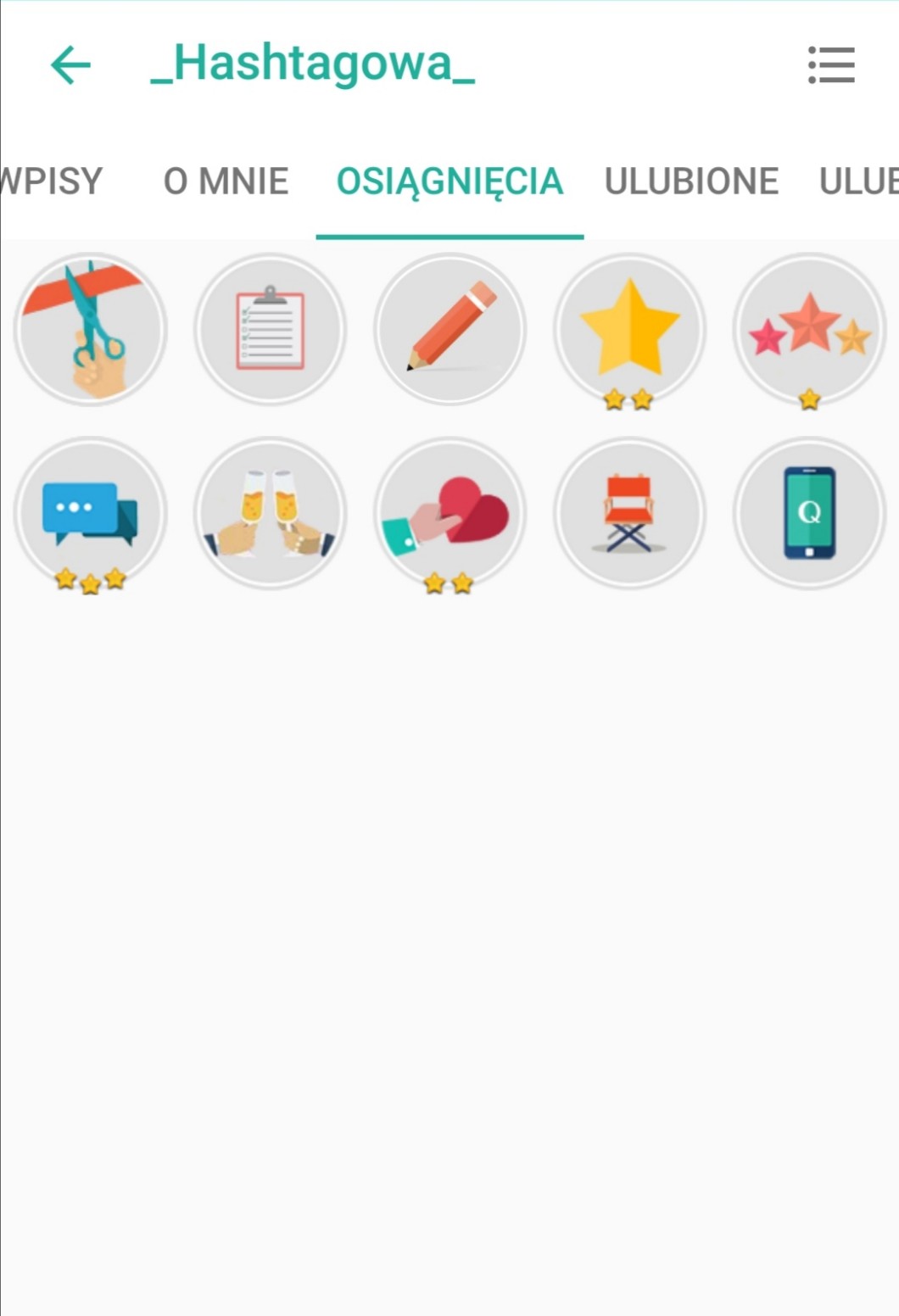Open the chat bubbles achievement badge
Image resolution: width=899 pixels, height=1316 pixels.
(x=91, y=512)
